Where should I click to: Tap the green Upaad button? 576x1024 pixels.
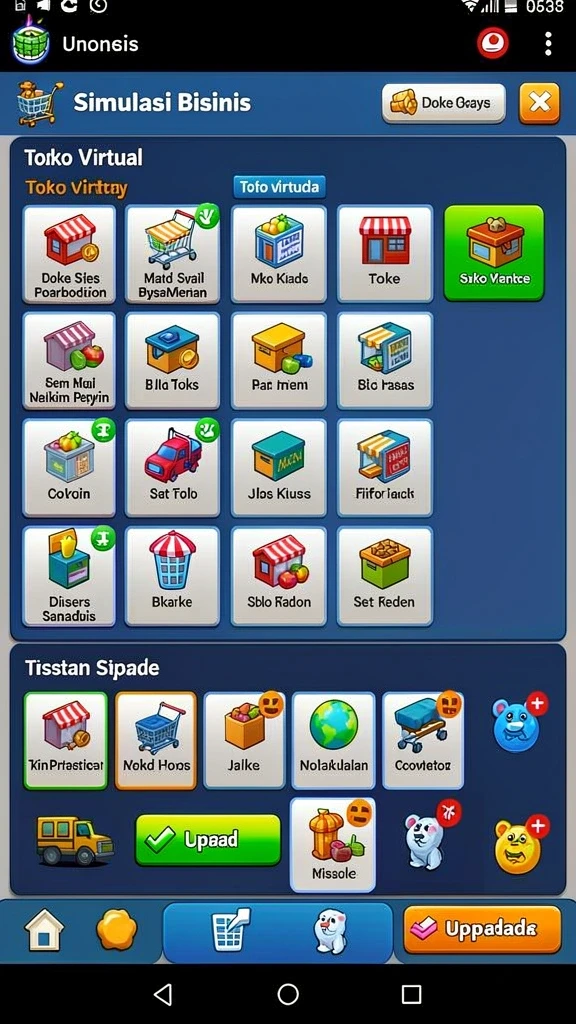[208, 840]
